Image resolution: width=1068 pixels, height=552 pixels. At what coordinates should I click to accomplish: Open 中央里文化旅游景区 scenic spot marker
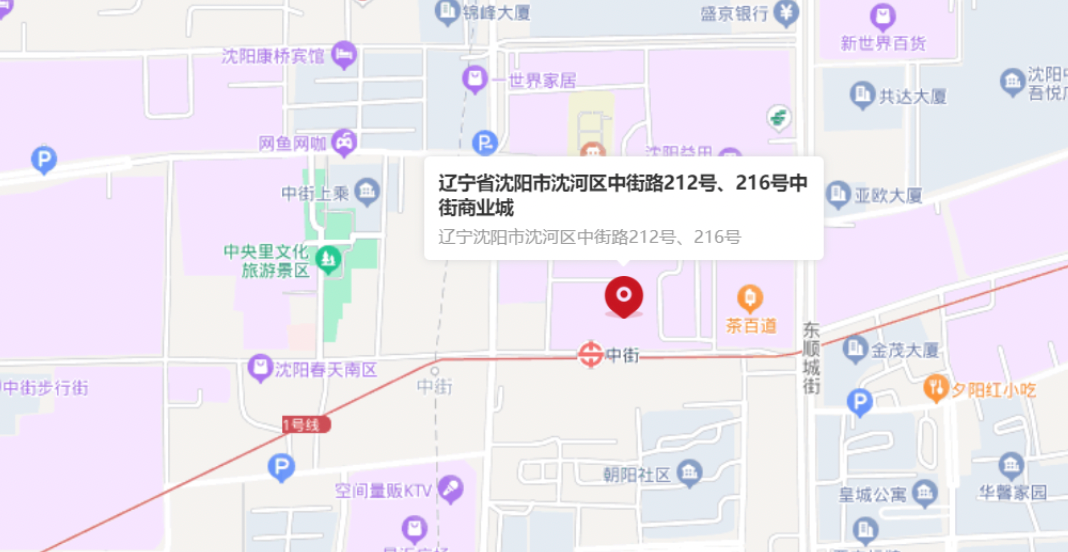tap(327, 261)
